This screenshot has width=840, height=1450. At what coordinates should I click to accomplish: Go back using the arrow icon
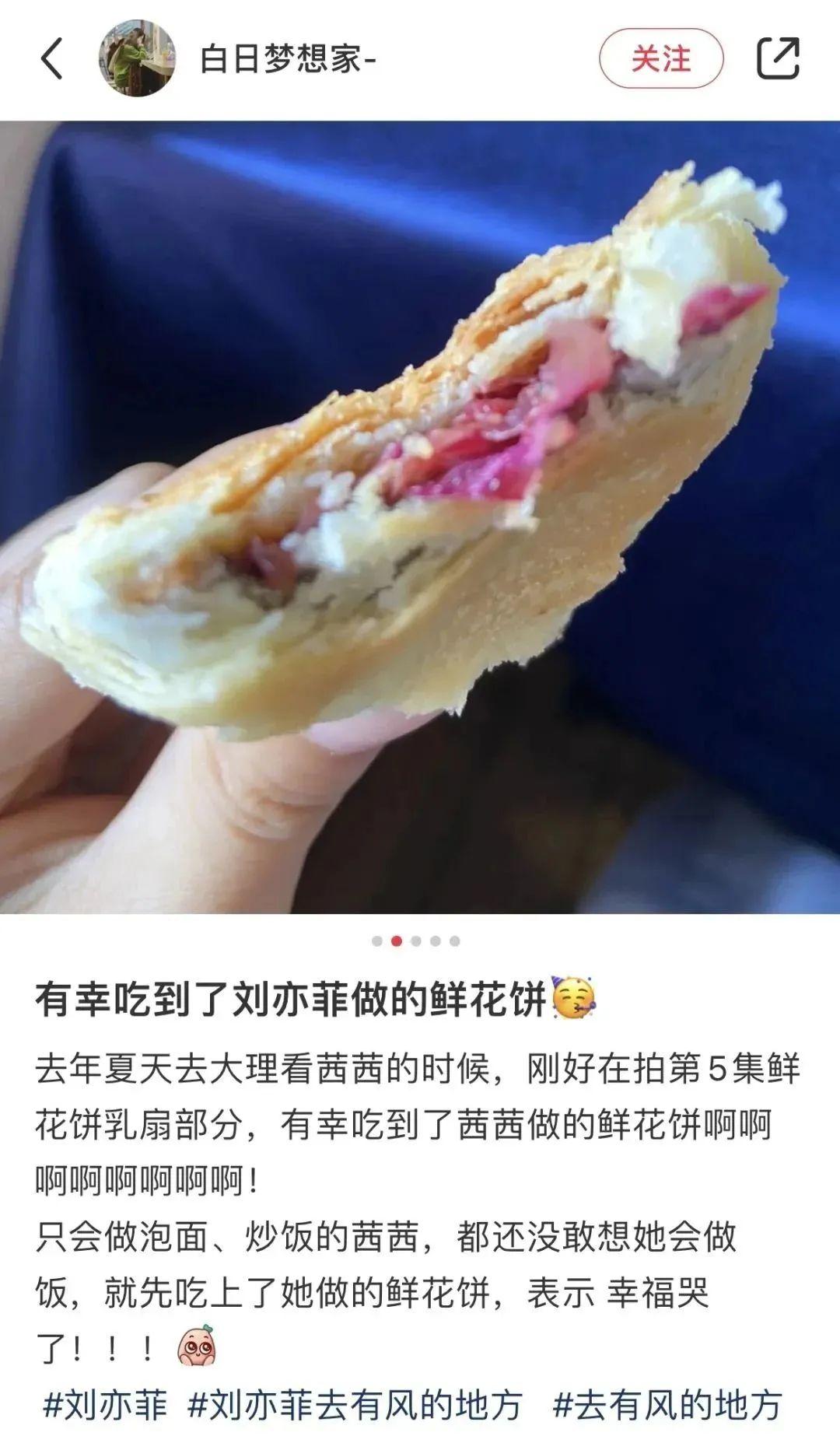[52, 59]
